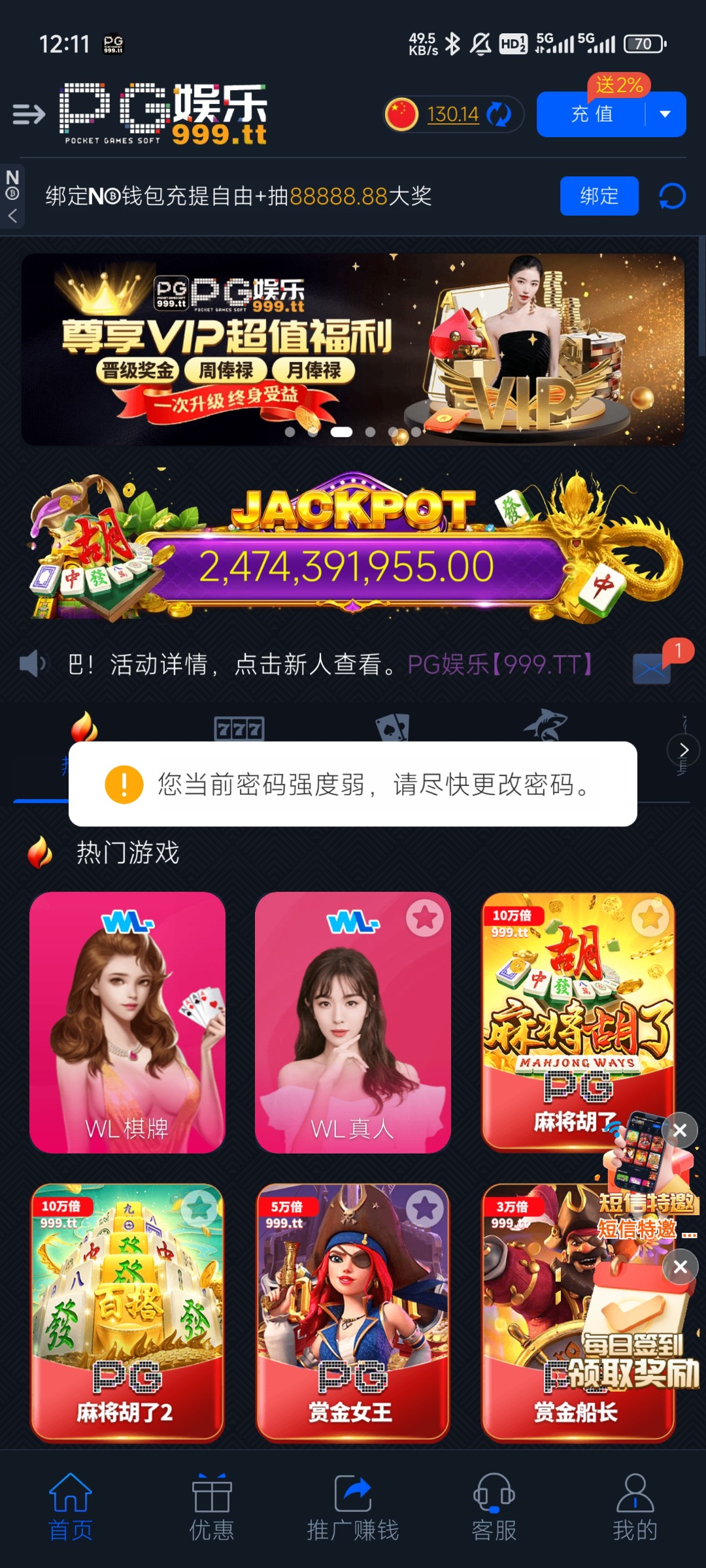Refresh the 130.14 balance
Image resolution: width=706 pixels, height=1568 pixels.
(x=499, y=114)
